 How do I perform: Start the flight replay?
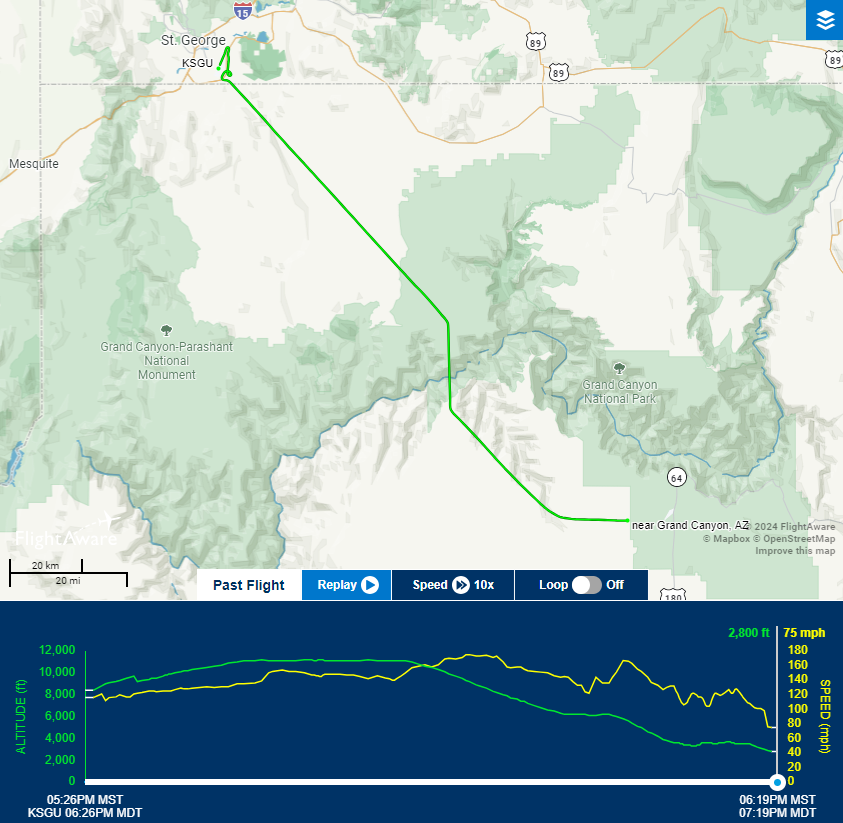coord(347,585)
